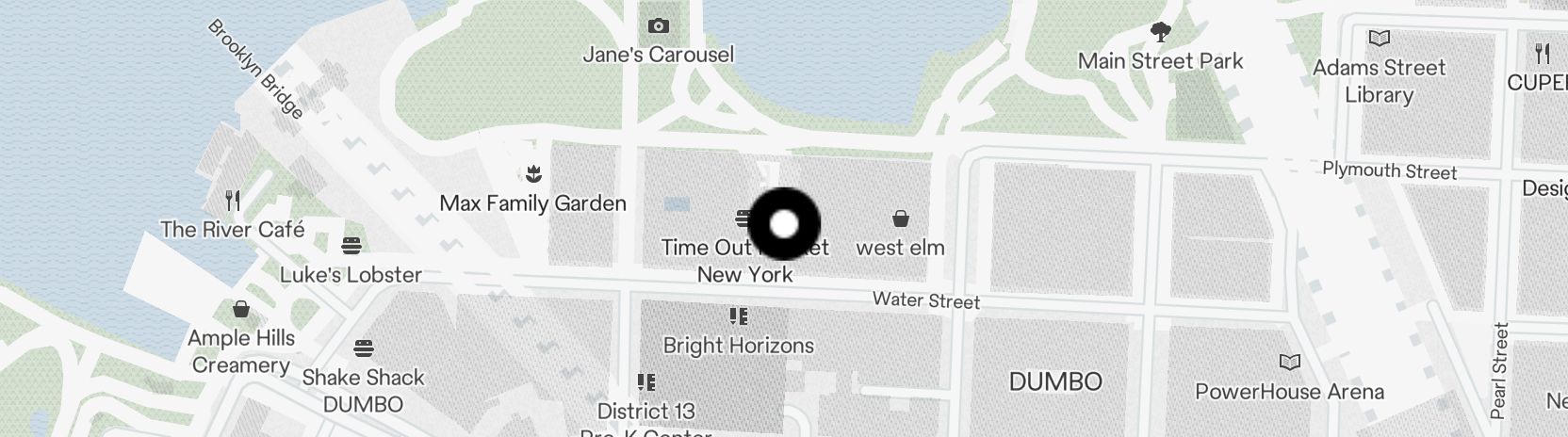The image size is (1568, 437).
Task: Select Jane's Carousel on the map
Action: pyautogui.click(x=658, y=27)
